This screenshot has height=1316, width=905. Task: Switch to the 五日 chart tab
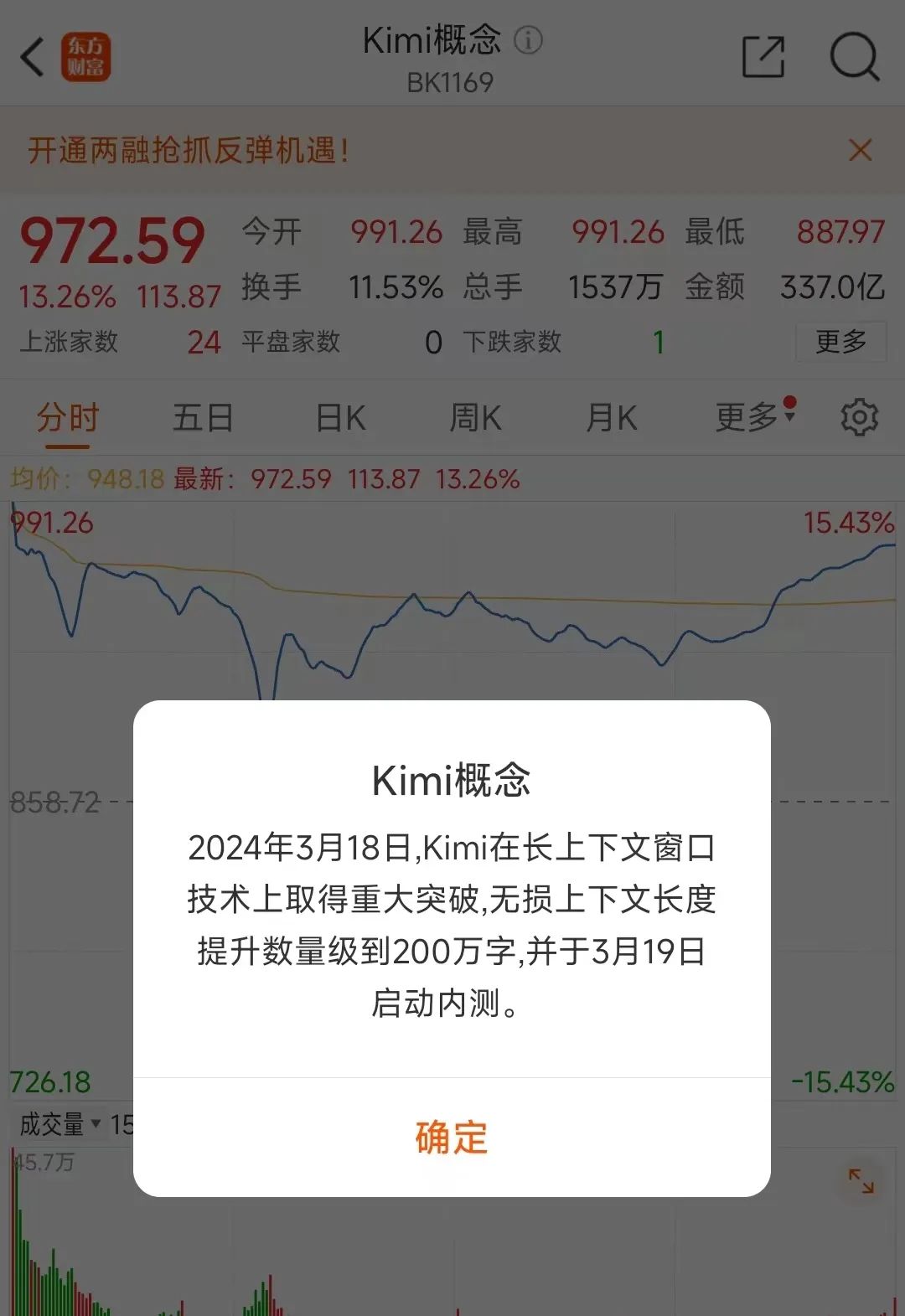203,417
